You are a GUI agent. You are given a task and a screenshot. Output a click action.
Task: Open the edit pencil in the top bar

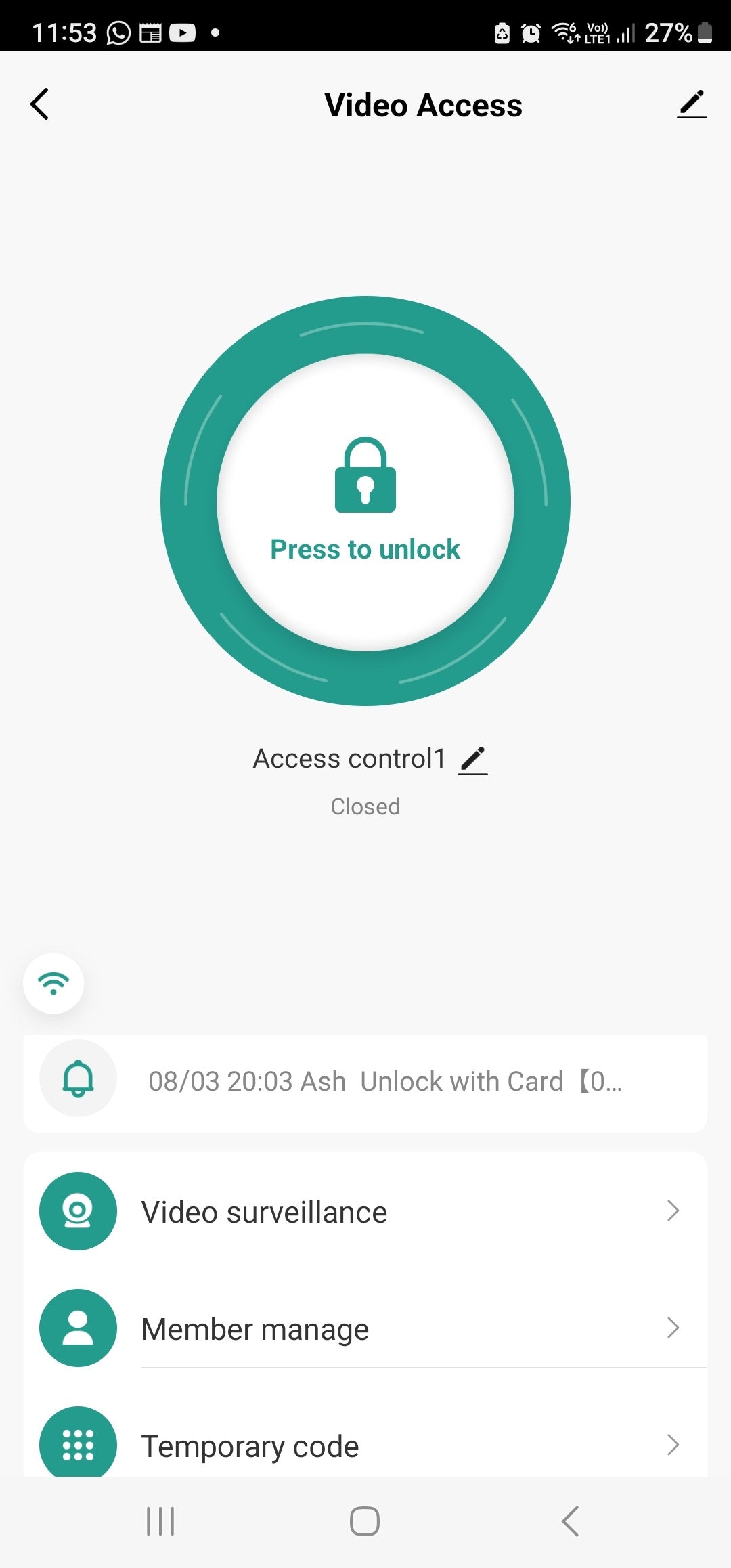(x=692, y=104)
